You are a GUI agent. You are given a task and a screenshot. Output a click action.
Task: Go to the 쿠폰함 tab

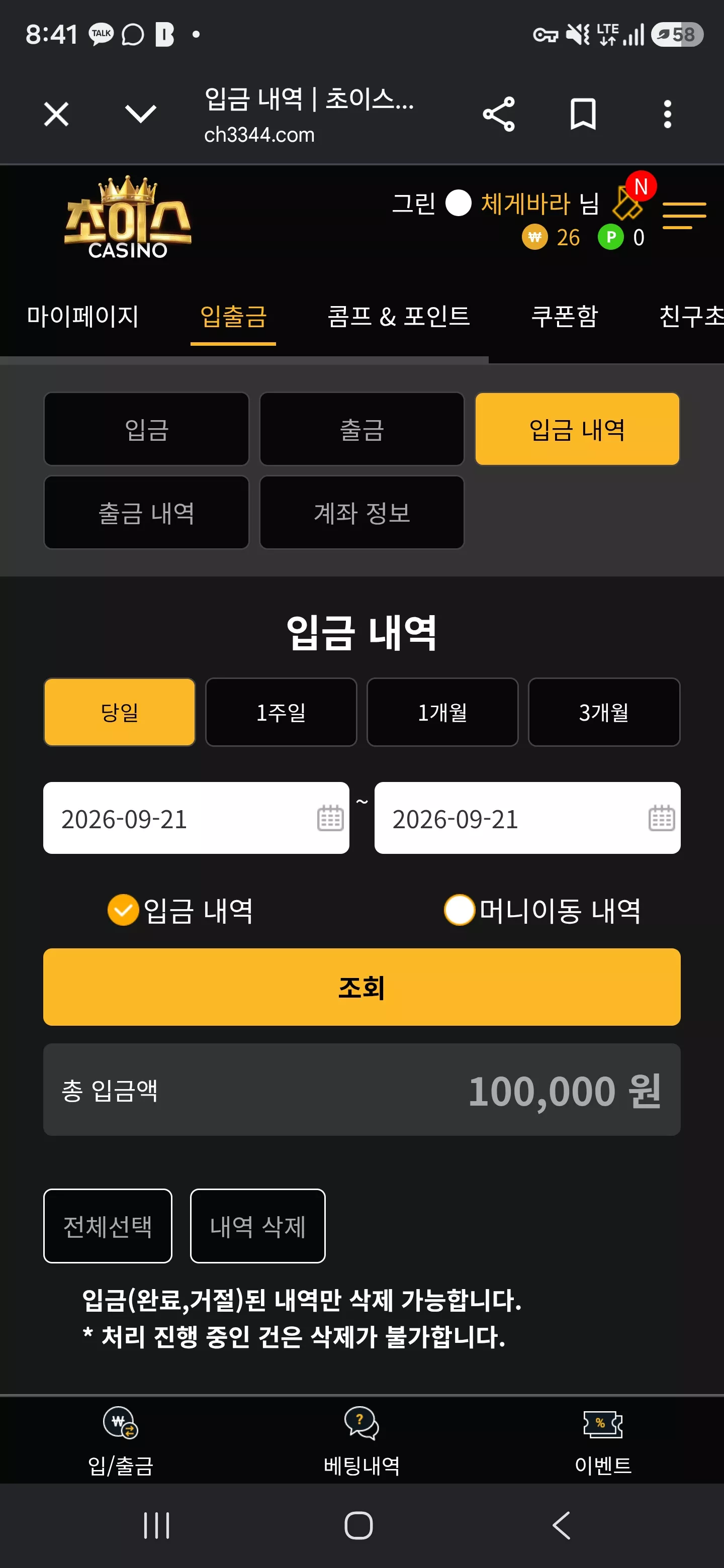pos(565,316)
